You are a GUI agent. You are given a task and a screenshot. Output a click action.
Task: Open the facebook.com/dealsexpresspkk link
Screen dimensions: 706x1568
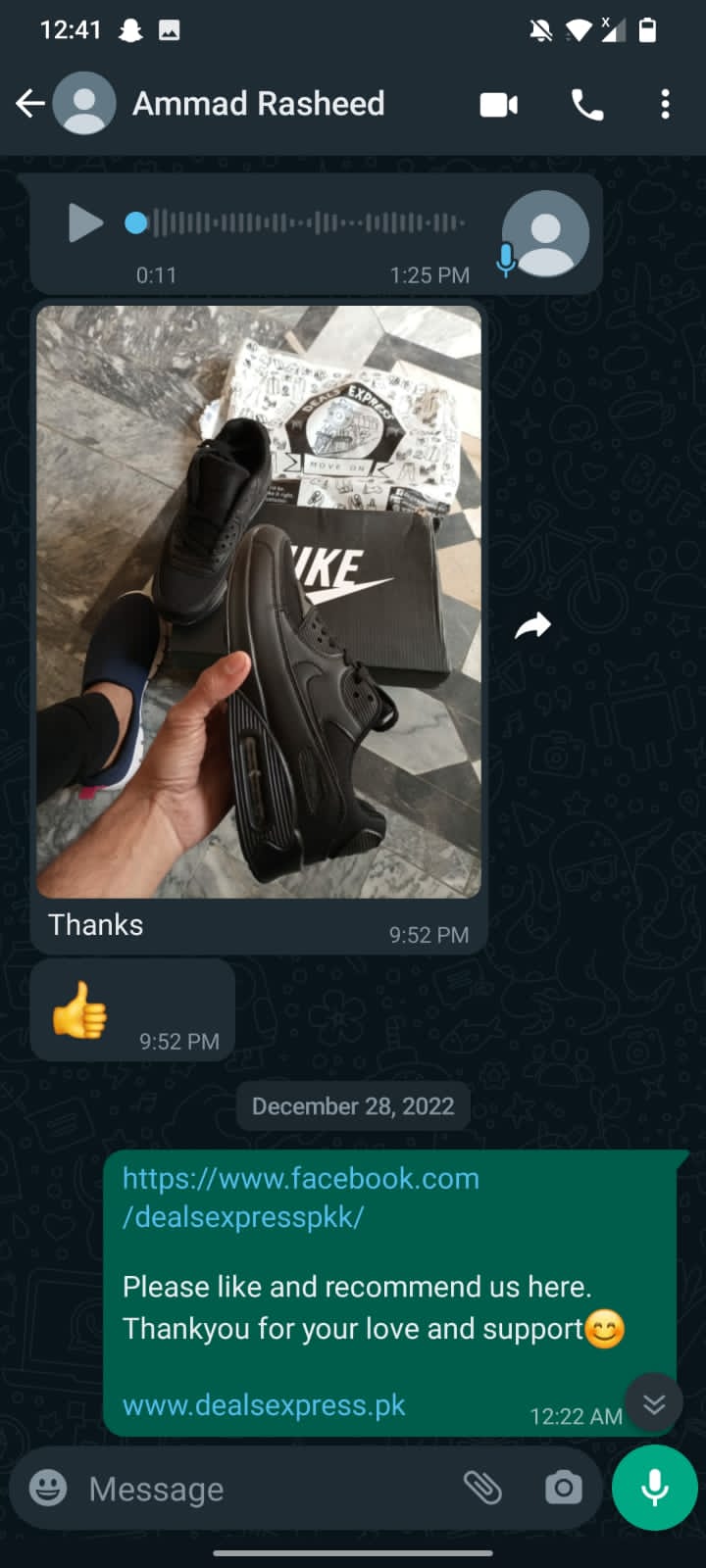coord(300,1197)
